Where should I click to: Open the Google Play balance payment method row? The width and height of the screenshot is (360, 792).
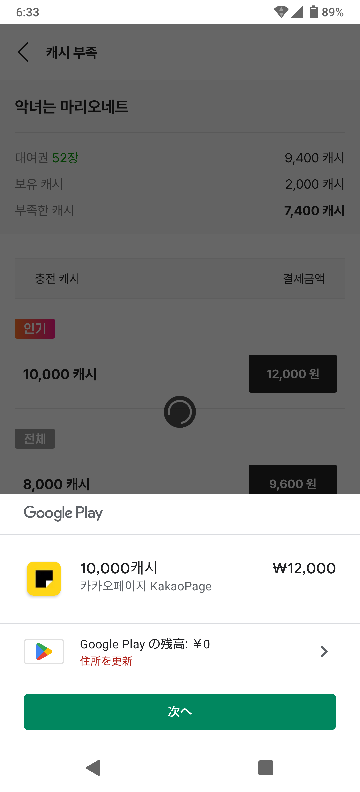click(180, 652)
